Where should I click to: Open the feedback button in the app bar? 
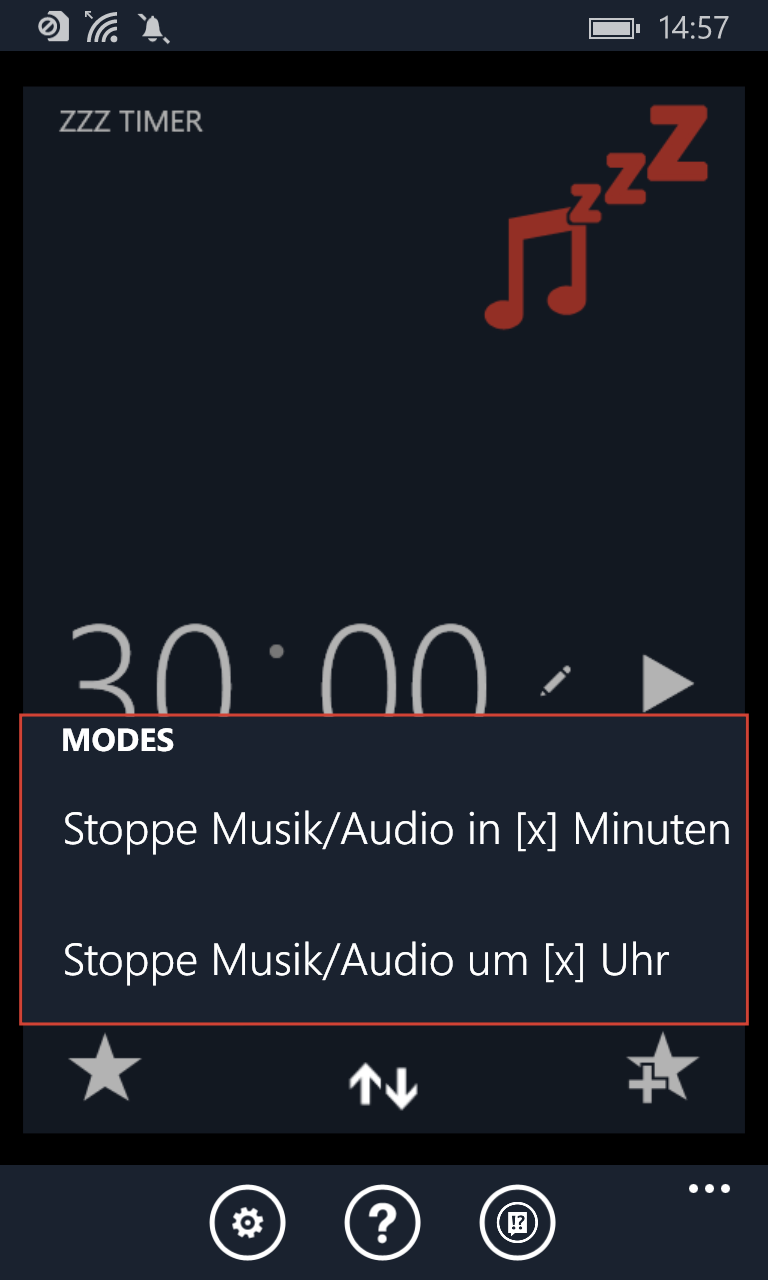click(518, 1222)
